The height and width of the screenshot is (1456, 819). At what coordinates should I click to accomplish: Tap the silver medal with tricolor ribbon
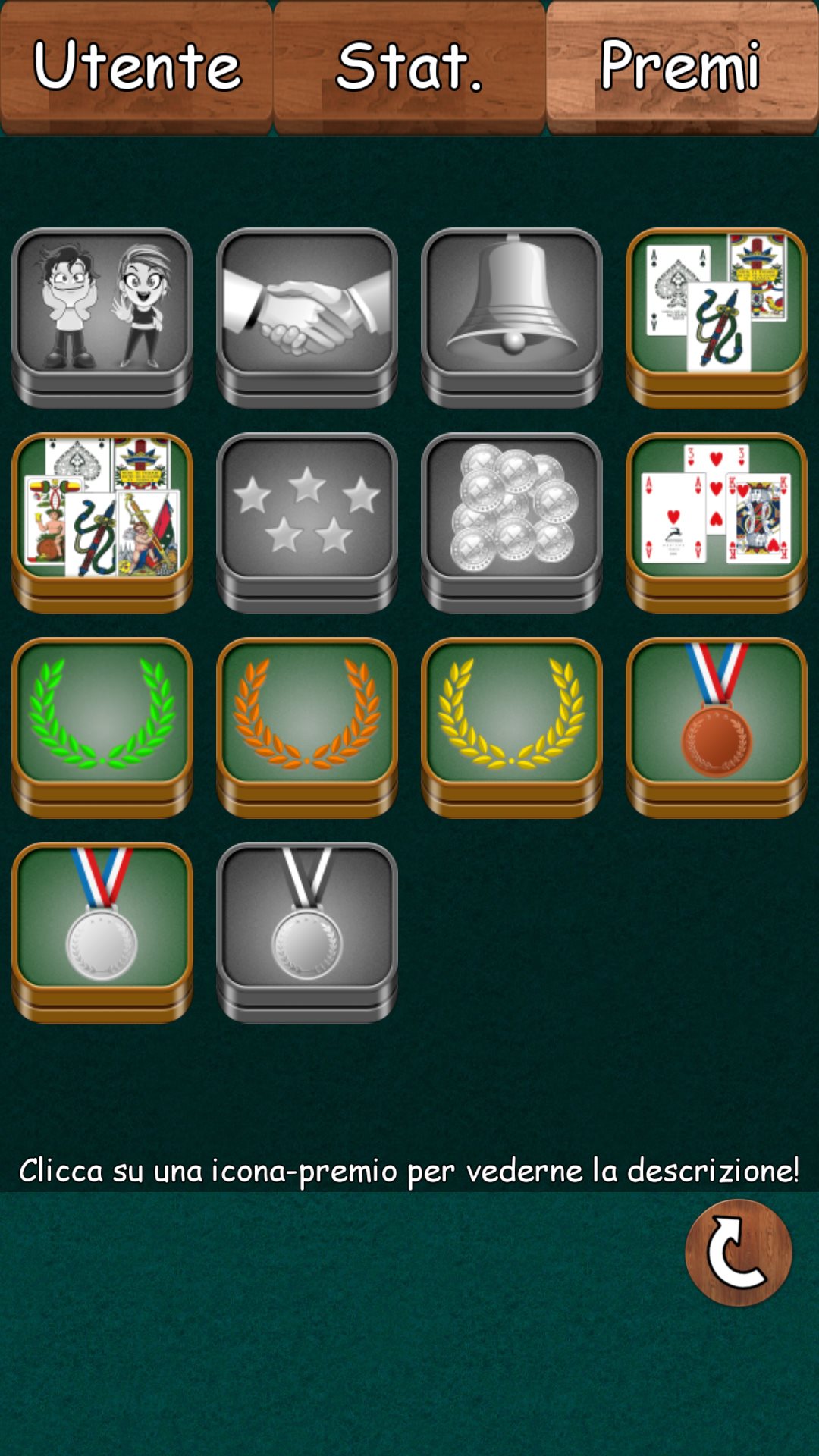coord(102,932)
